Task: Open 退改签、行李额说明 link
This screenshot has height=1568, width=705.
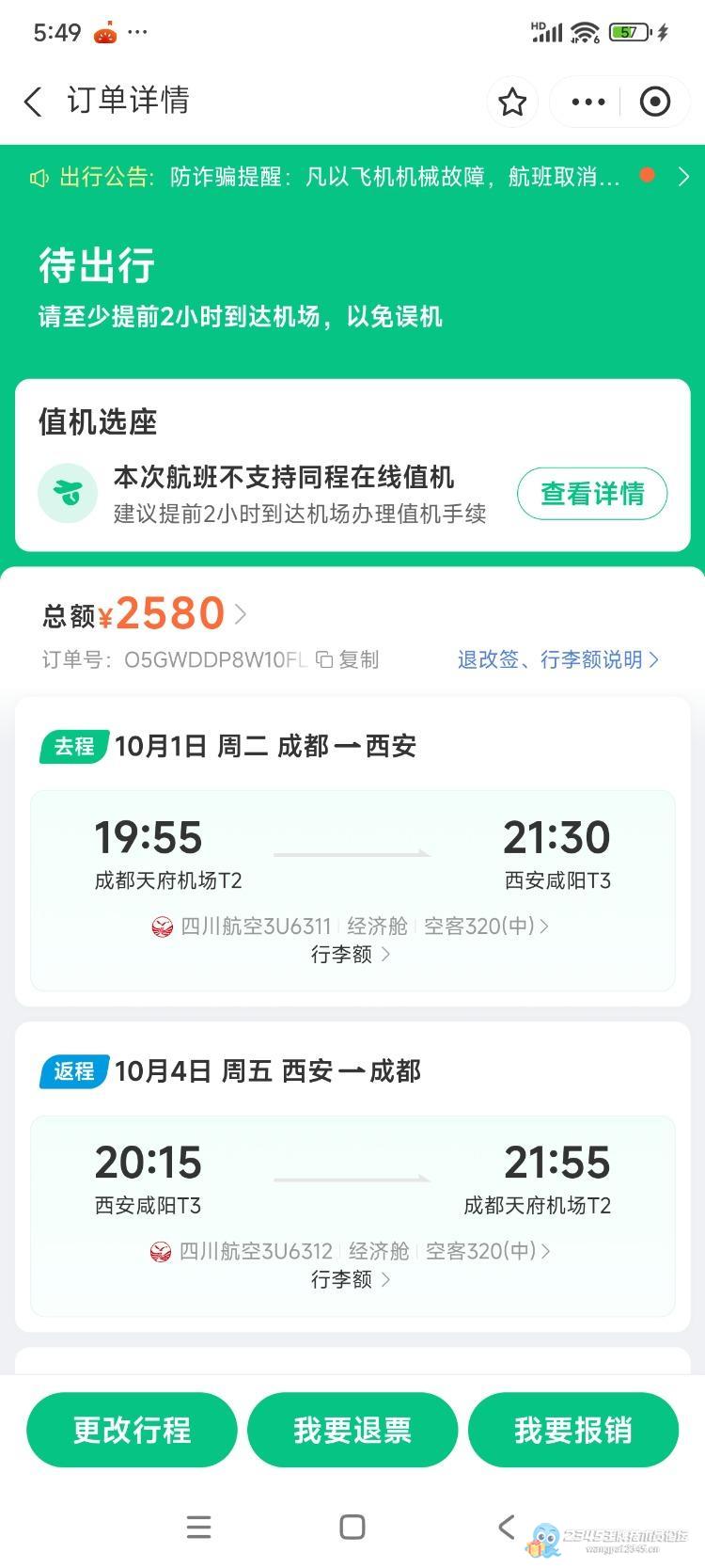Action: (558, 660)
